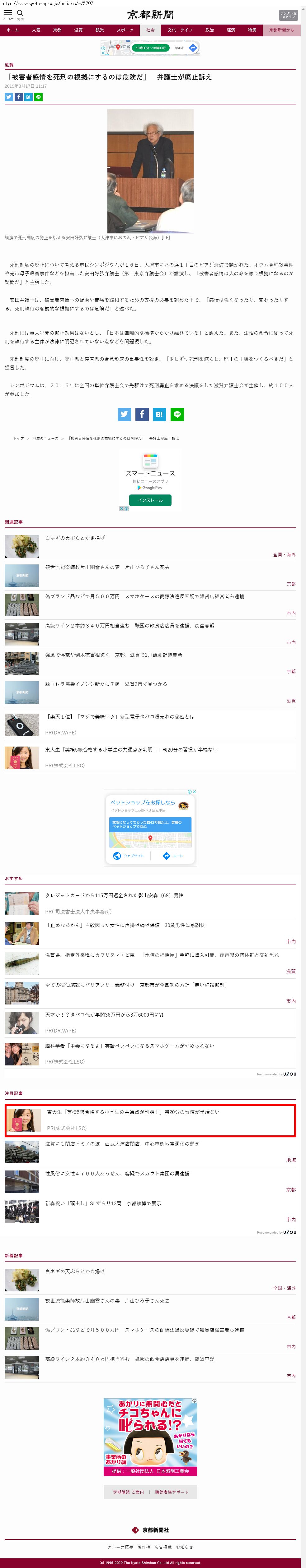Open highlighted 東大生 英検5級 PR article
Screen dimensions: 306x1568
tap(133, 1112)
